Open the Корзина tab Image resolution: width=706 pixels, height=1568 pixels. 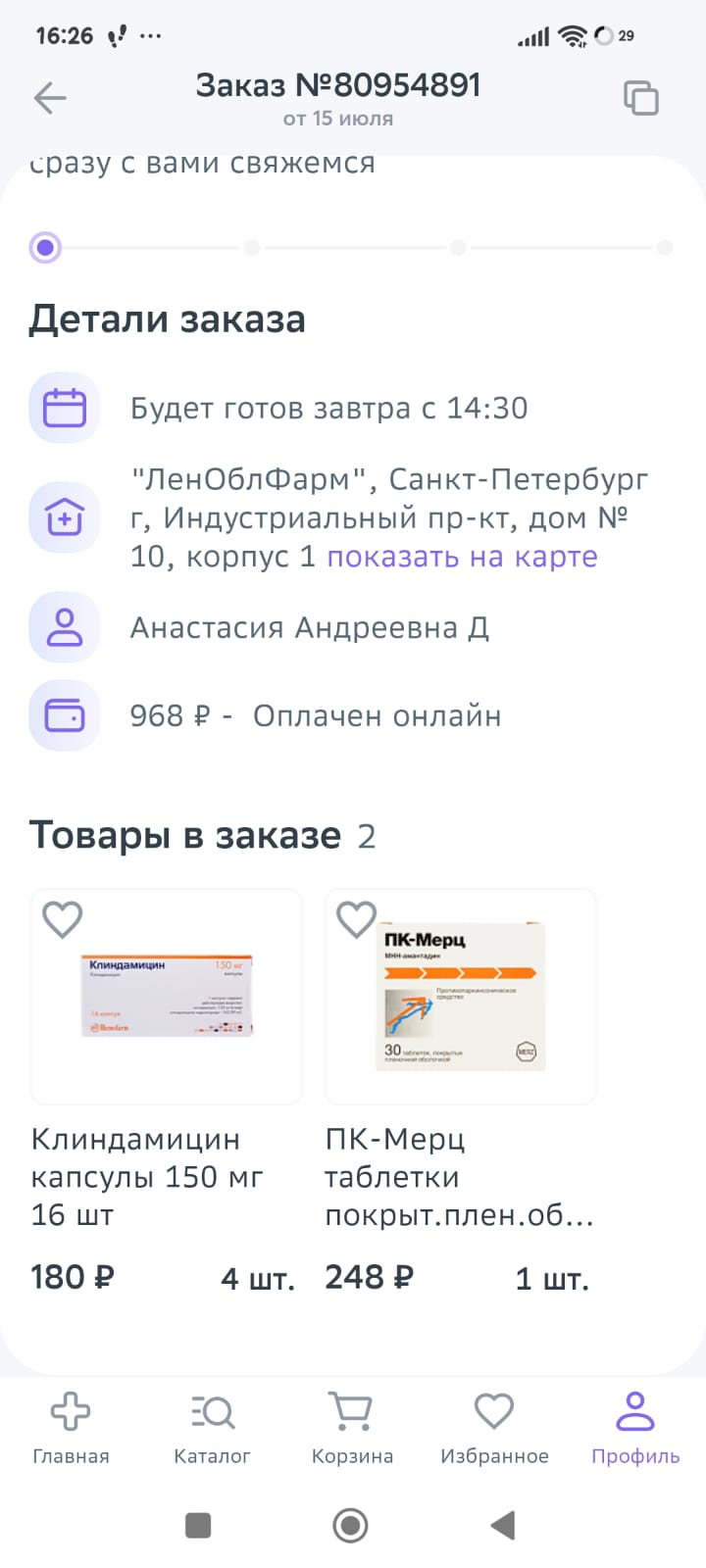[x=352, y=1429]
